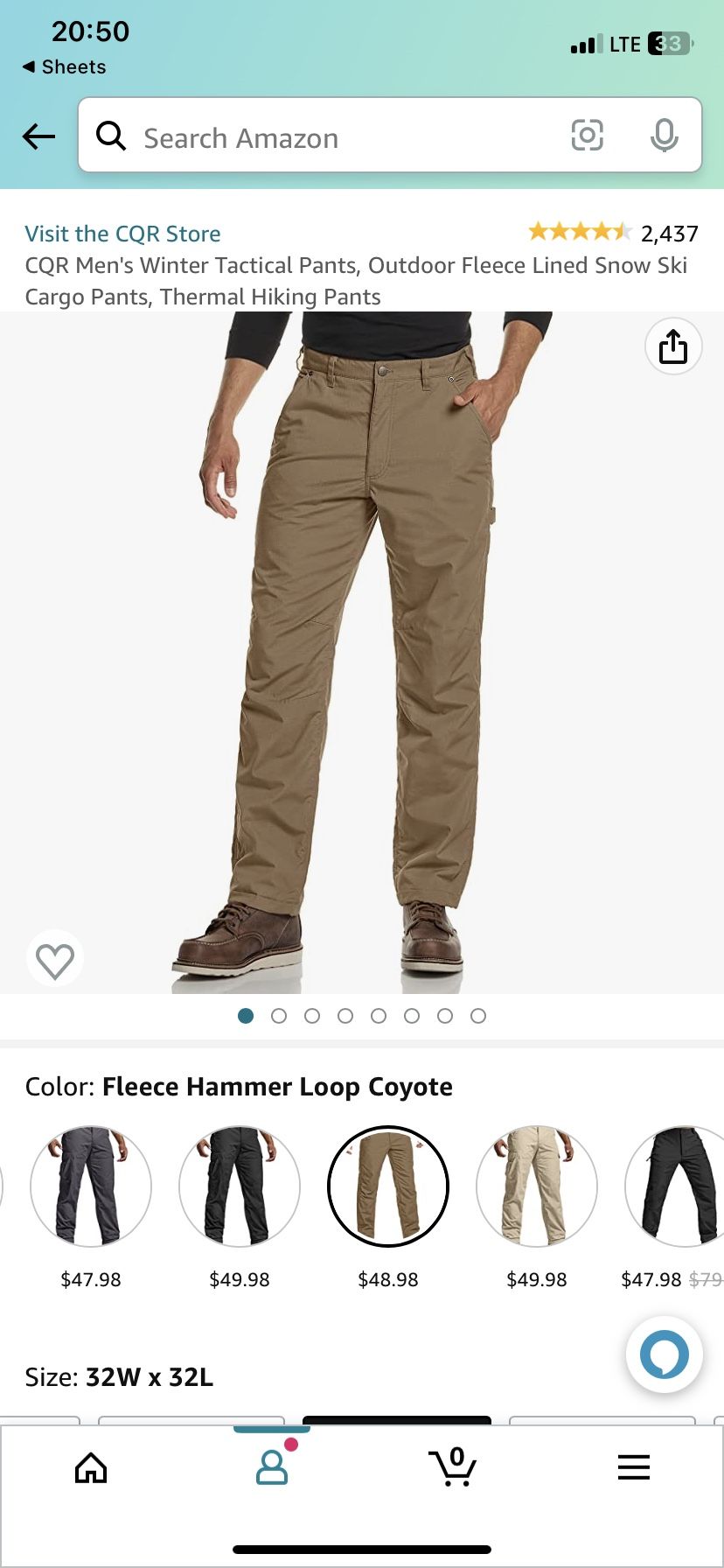Start voice search with the microphone

pos(664,136)
